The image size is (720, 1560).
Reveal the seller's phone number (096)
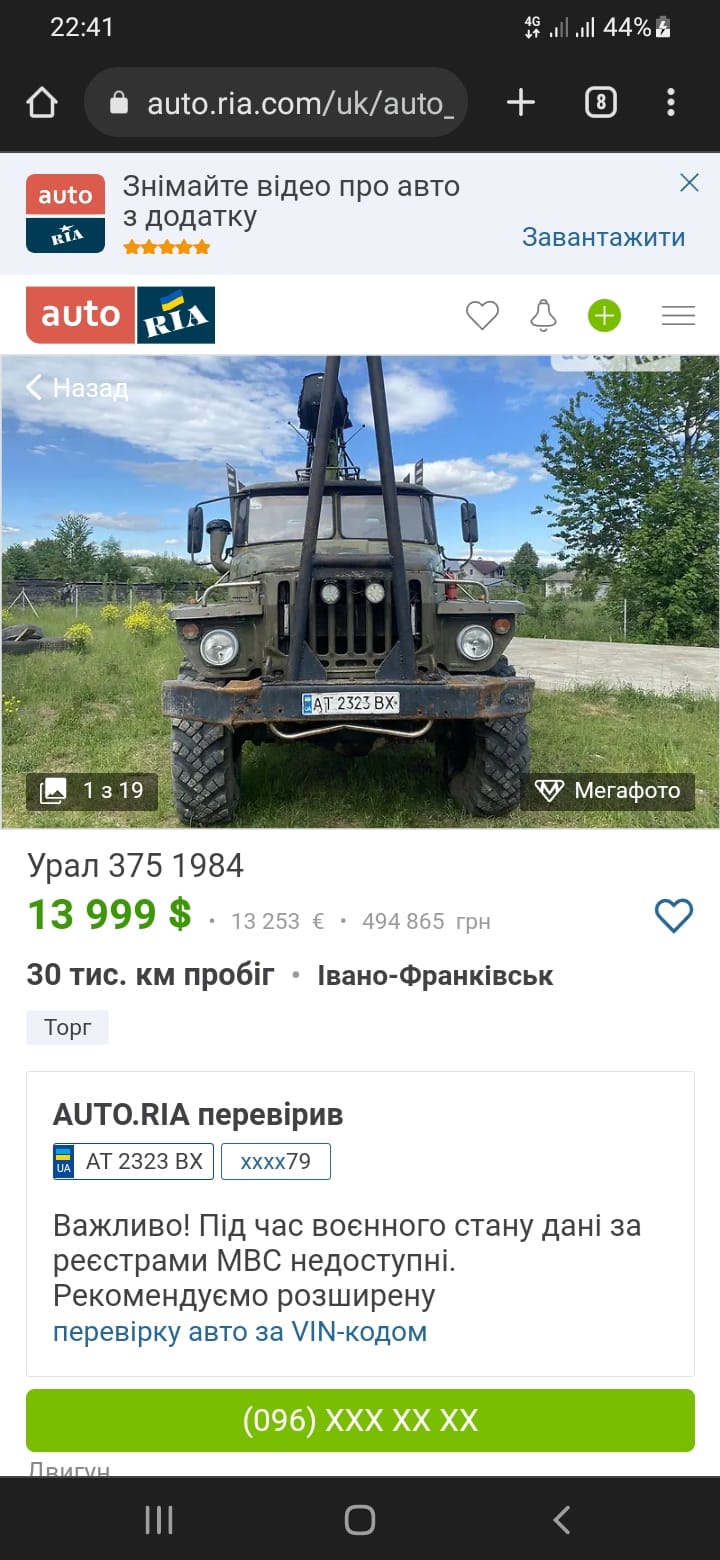[360, 1420]
